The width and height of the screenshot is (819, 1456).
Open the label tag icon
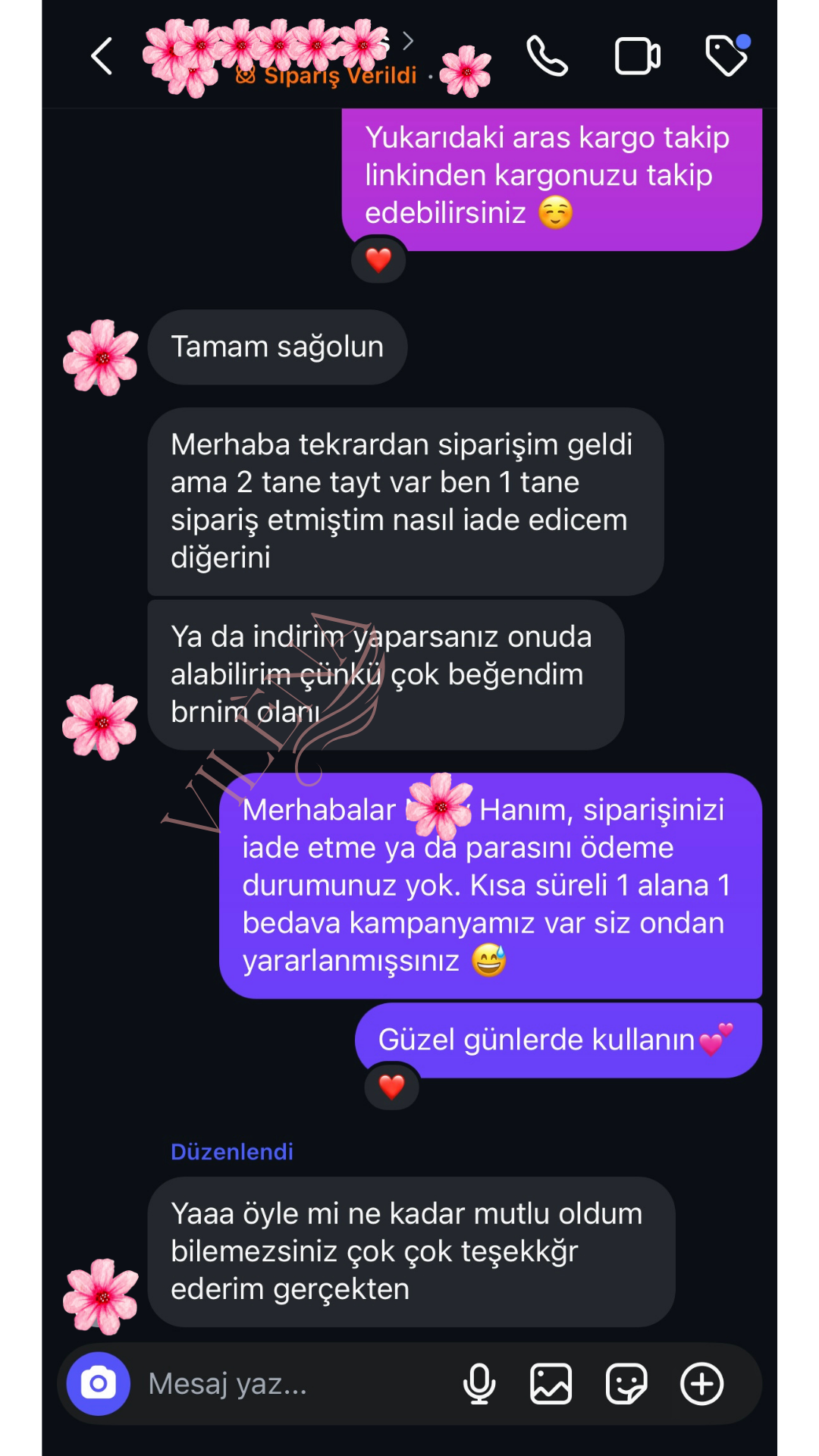tap(726, 56)
